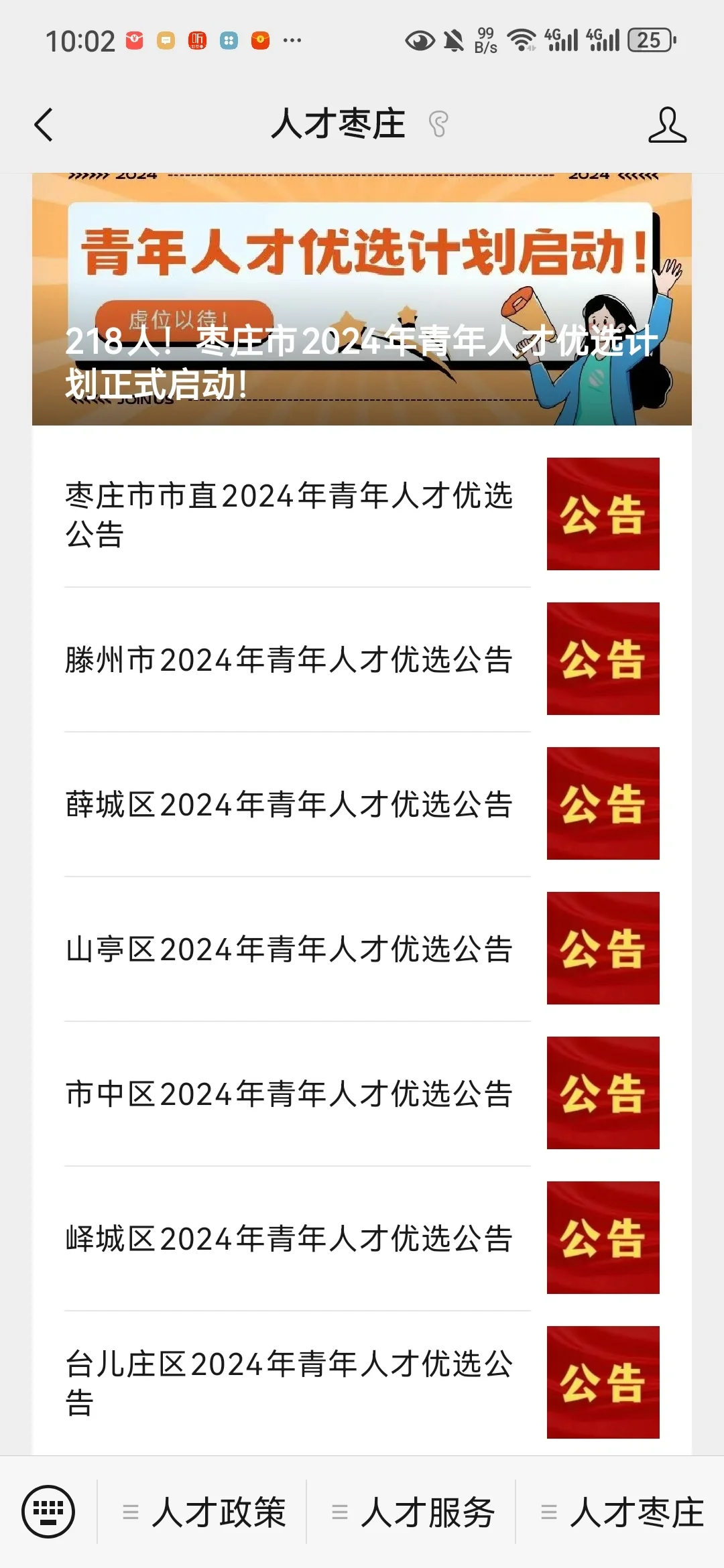Open 峄城区2024年青年人才优选公告
724x1568 pixels.
coord(290,1238)
